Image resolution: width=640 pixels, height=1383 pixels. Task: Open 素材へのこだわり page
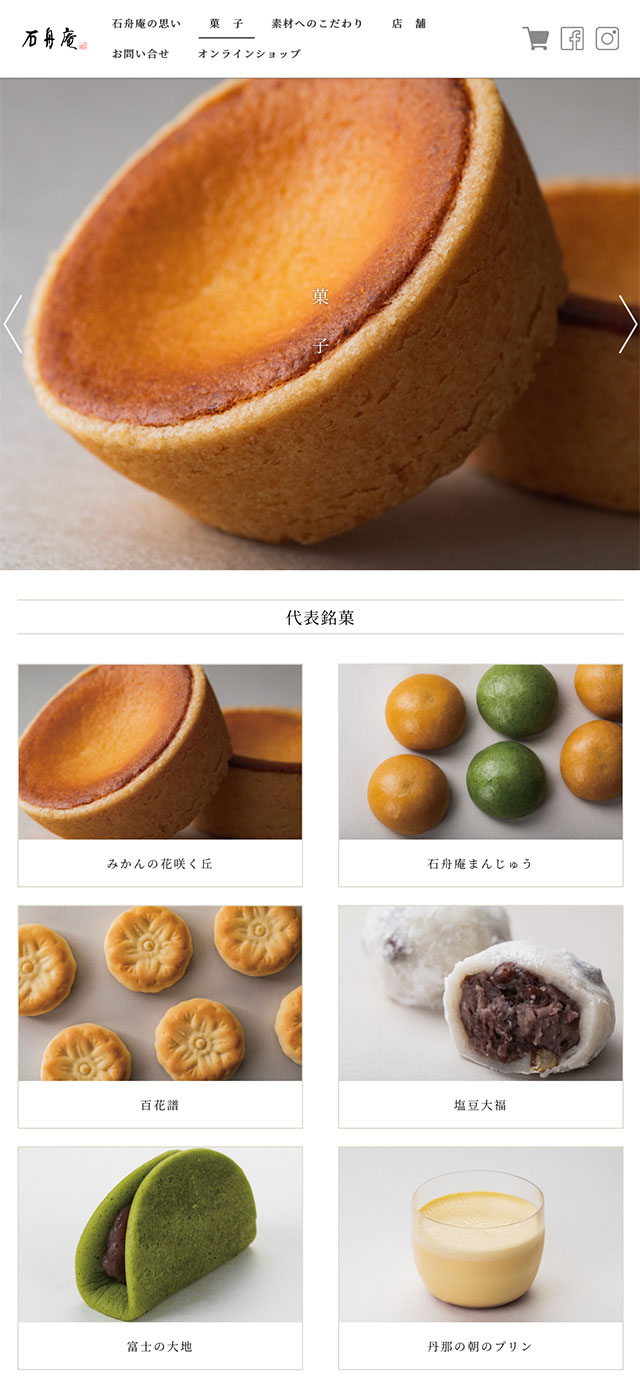click(x=317, y=23)
